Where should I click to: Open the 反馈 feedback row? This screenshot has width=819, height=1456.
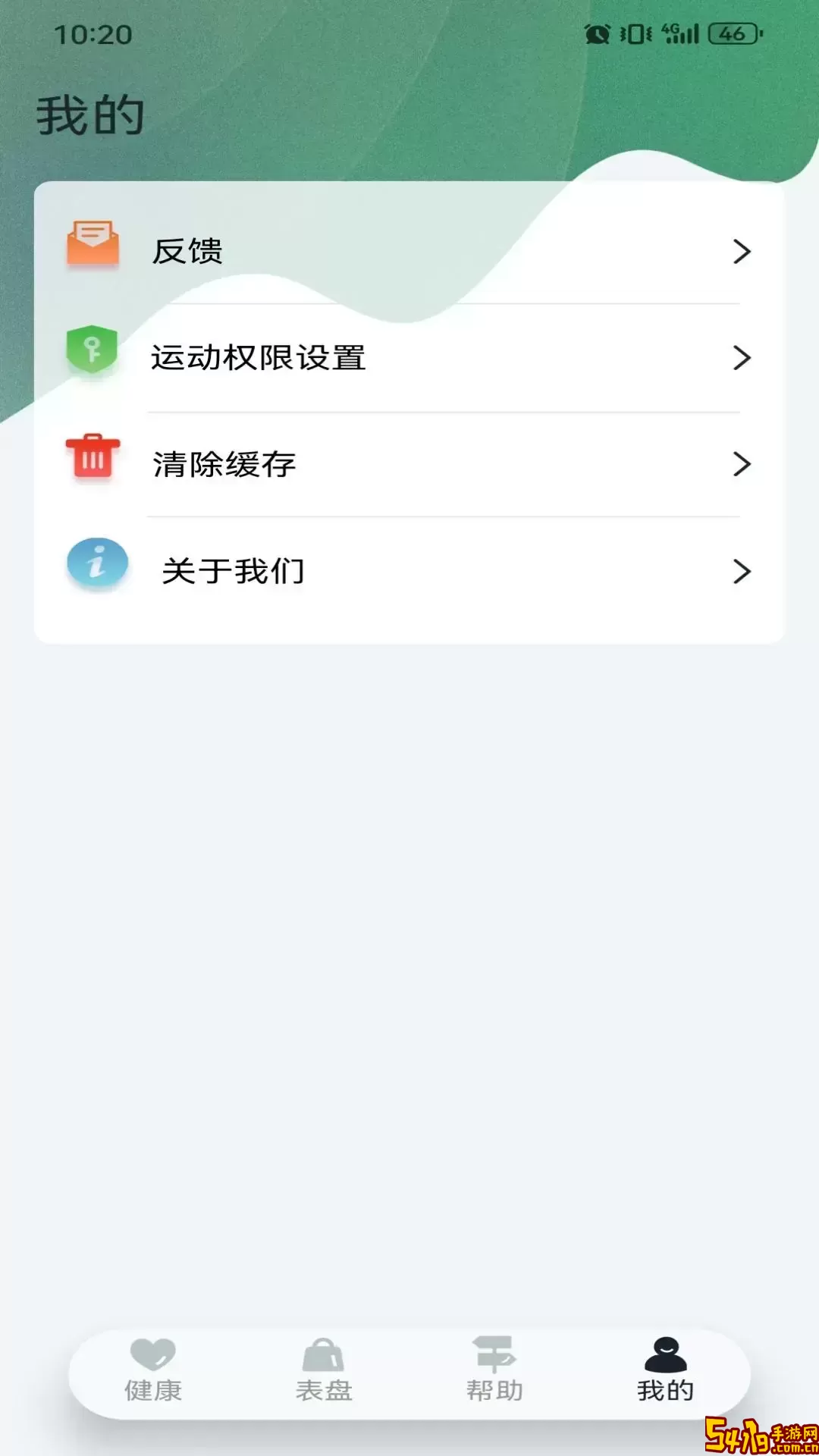pyautogui.click(x=409, y=251)
